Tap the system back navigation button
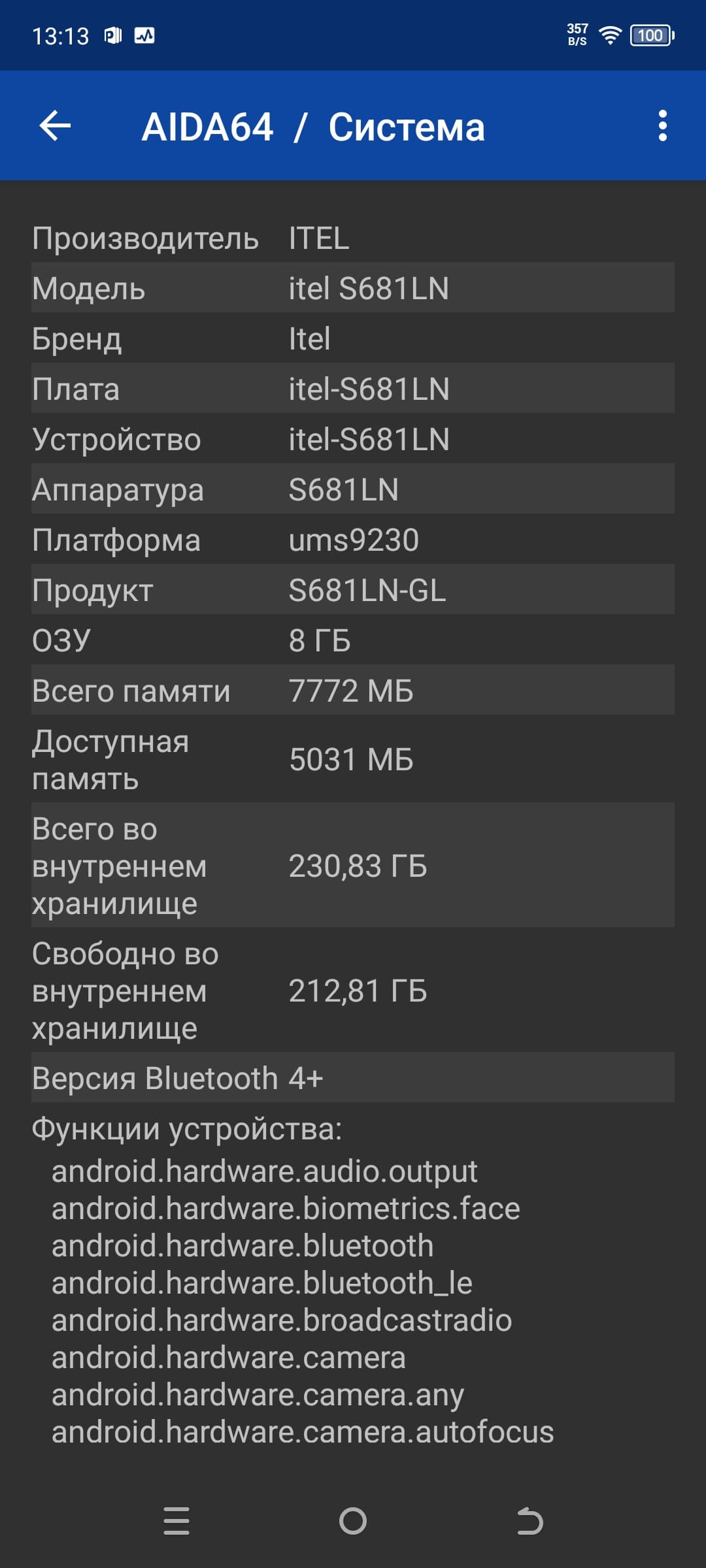 pyautogui.click(x=529, y=1520)
